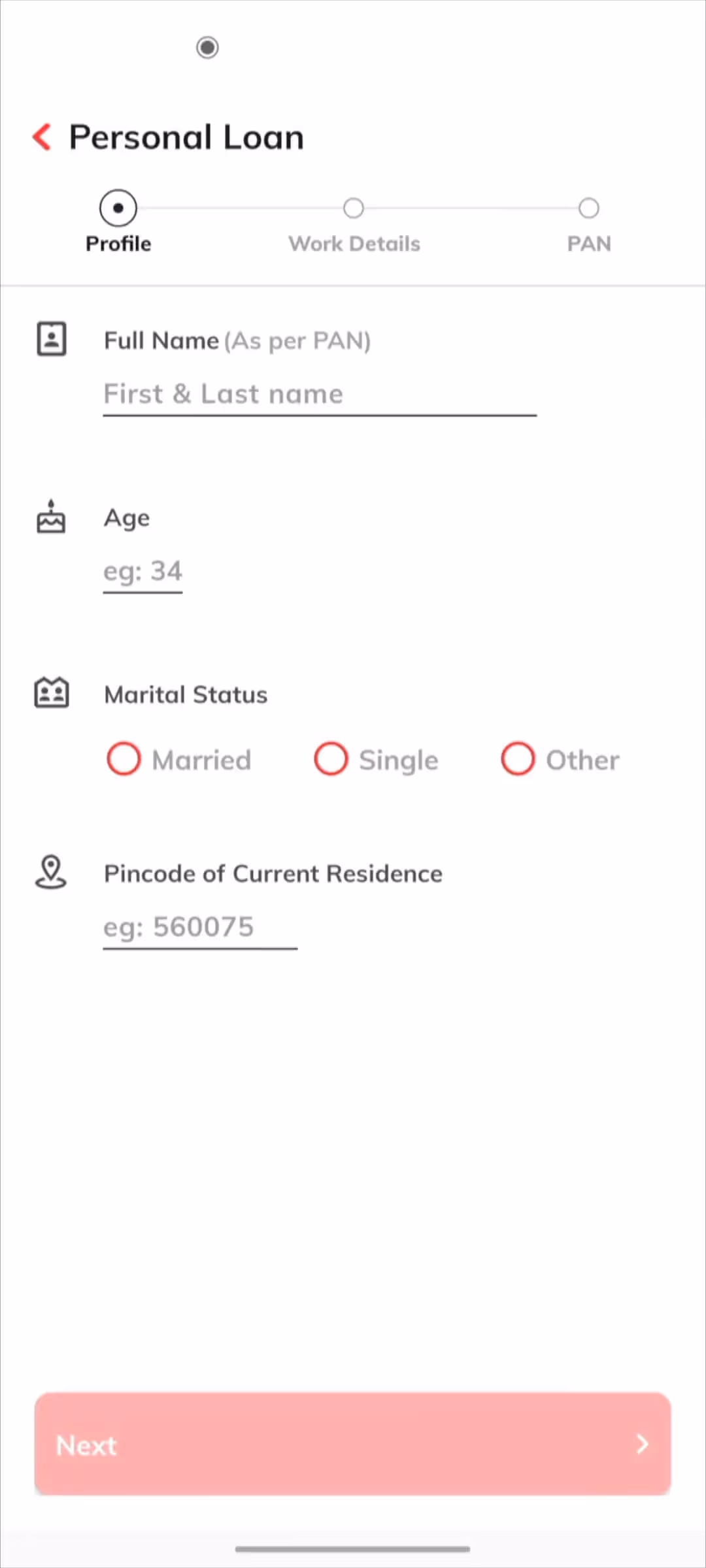
Task: Choose the Single radio button
Action: pyautogui.click(x=331, y=759)
